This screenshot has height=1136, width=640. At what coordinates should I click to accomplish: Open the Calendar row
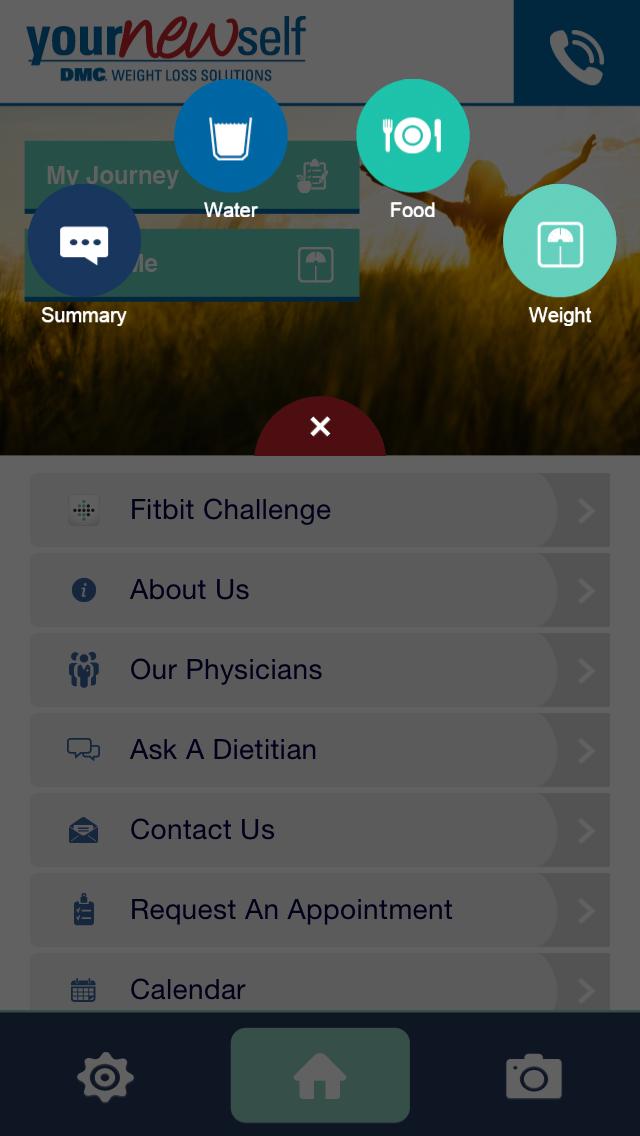(x=320, y=989)
